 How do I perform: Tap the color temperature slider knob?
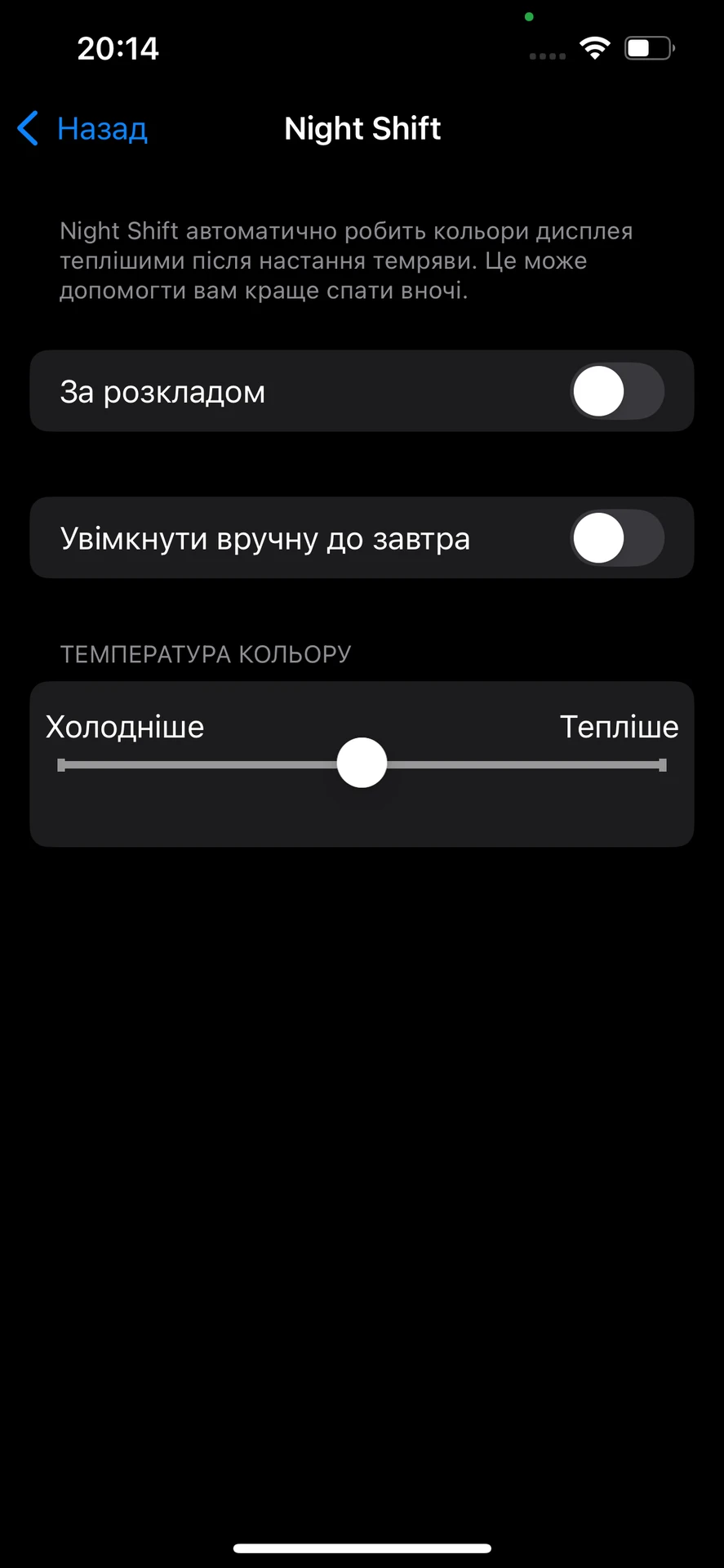362,763
